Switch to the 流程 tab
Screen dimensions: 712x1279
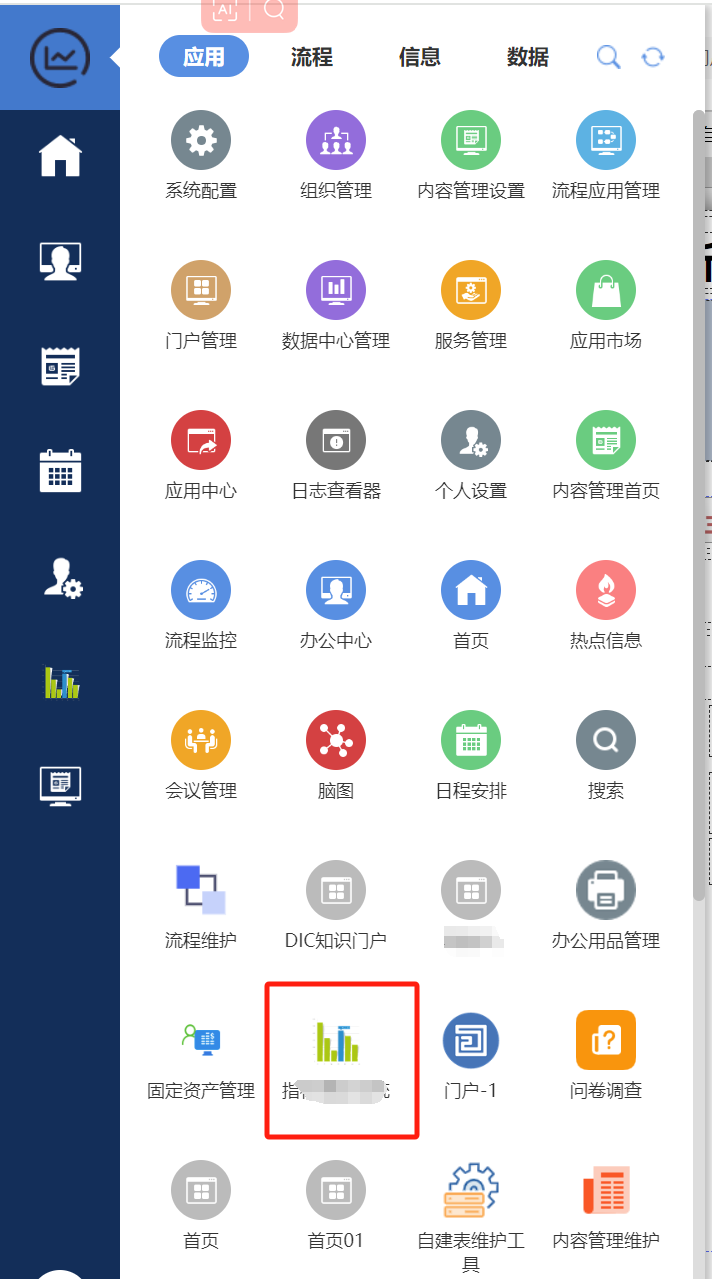tap(311, 57)
